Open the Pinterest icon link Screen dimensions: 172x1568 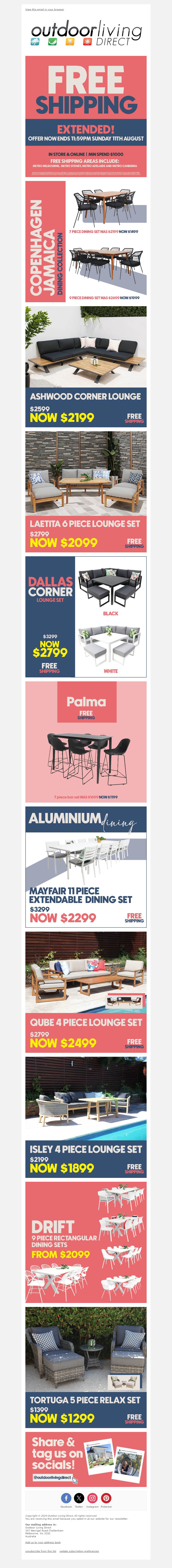[106, 1498]
